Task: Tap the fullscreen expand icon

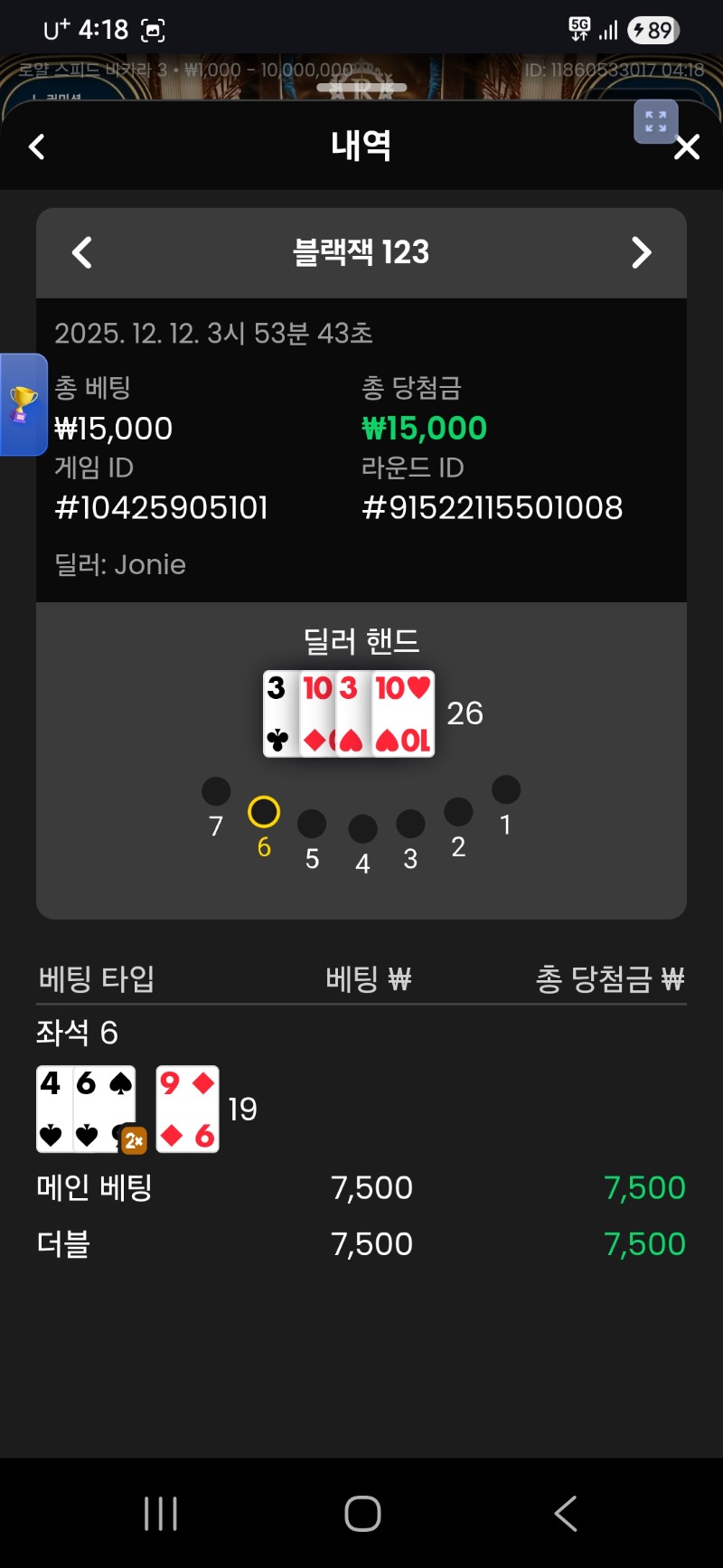Action: (656, 122)
